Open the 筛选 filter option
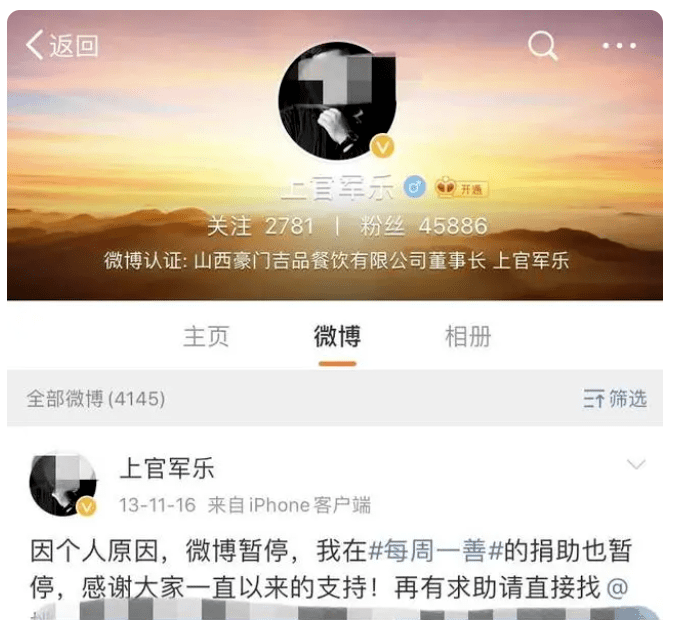Viewport: 675px width, 620px height. click(615, 399)
